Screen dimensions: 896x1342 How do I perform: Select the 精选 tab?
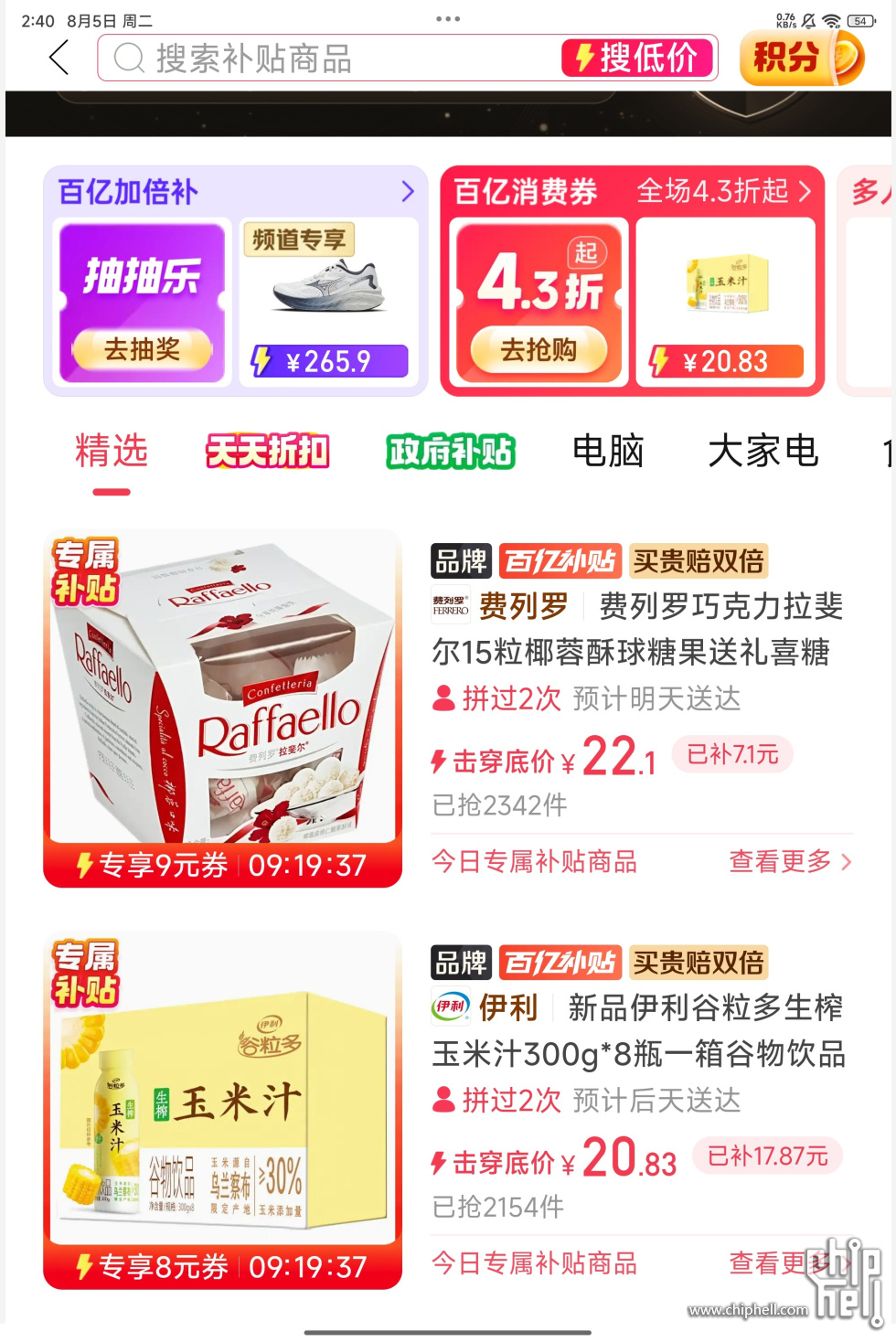coord(112,452)
